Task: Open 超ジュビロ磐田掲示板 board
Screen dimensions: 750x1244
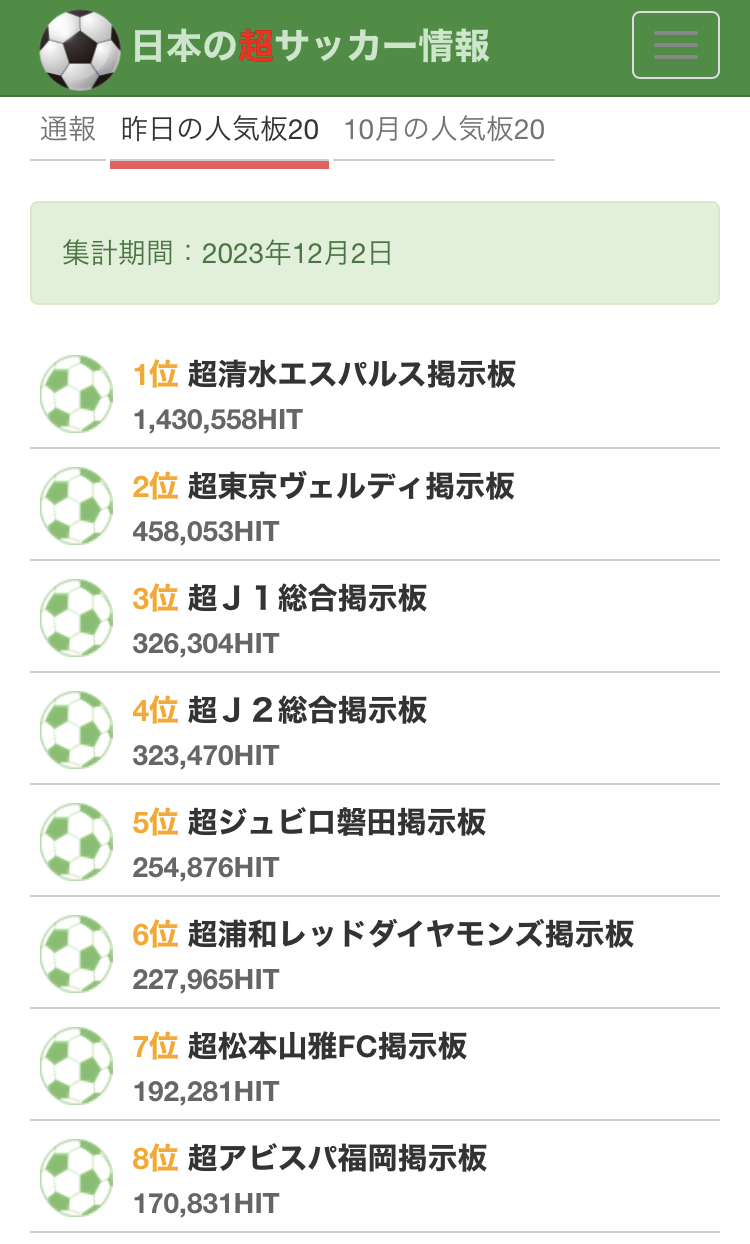Action: (x=336, y=823)
